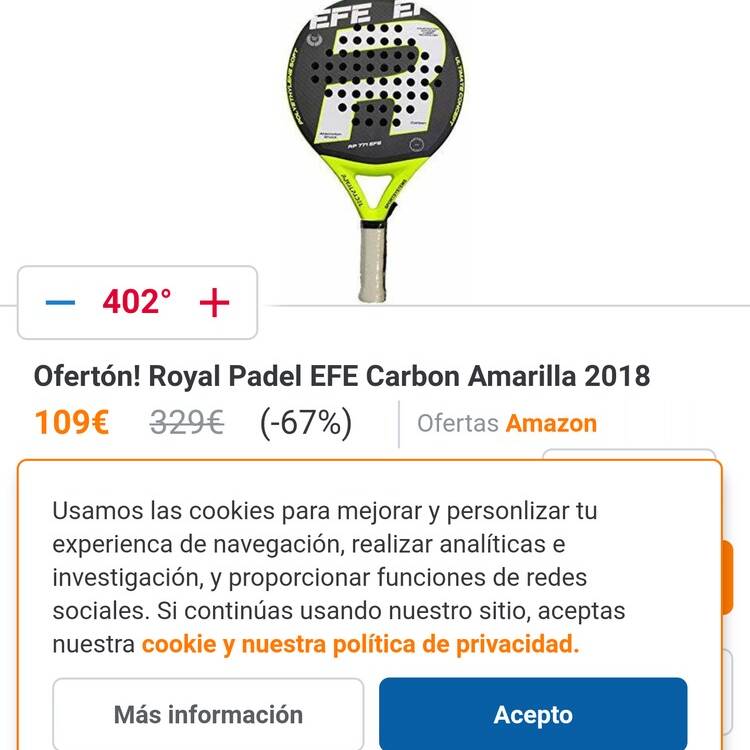Tap the Más información button
This screenshot has height=750, width=750.
[x=208, y=714]
